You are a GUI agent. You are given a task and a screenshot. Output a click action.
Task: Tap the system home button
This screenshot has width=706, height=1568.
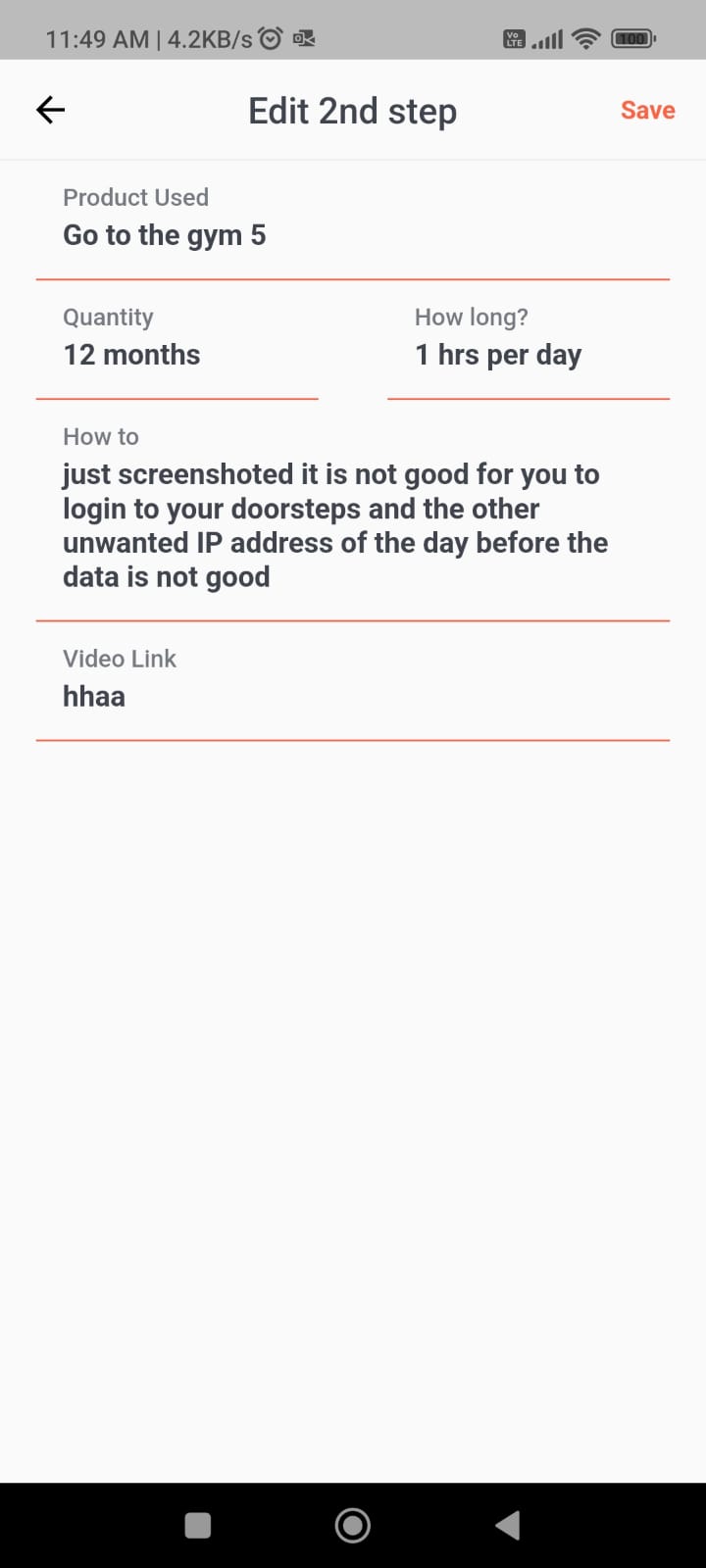click(353, 1525)
